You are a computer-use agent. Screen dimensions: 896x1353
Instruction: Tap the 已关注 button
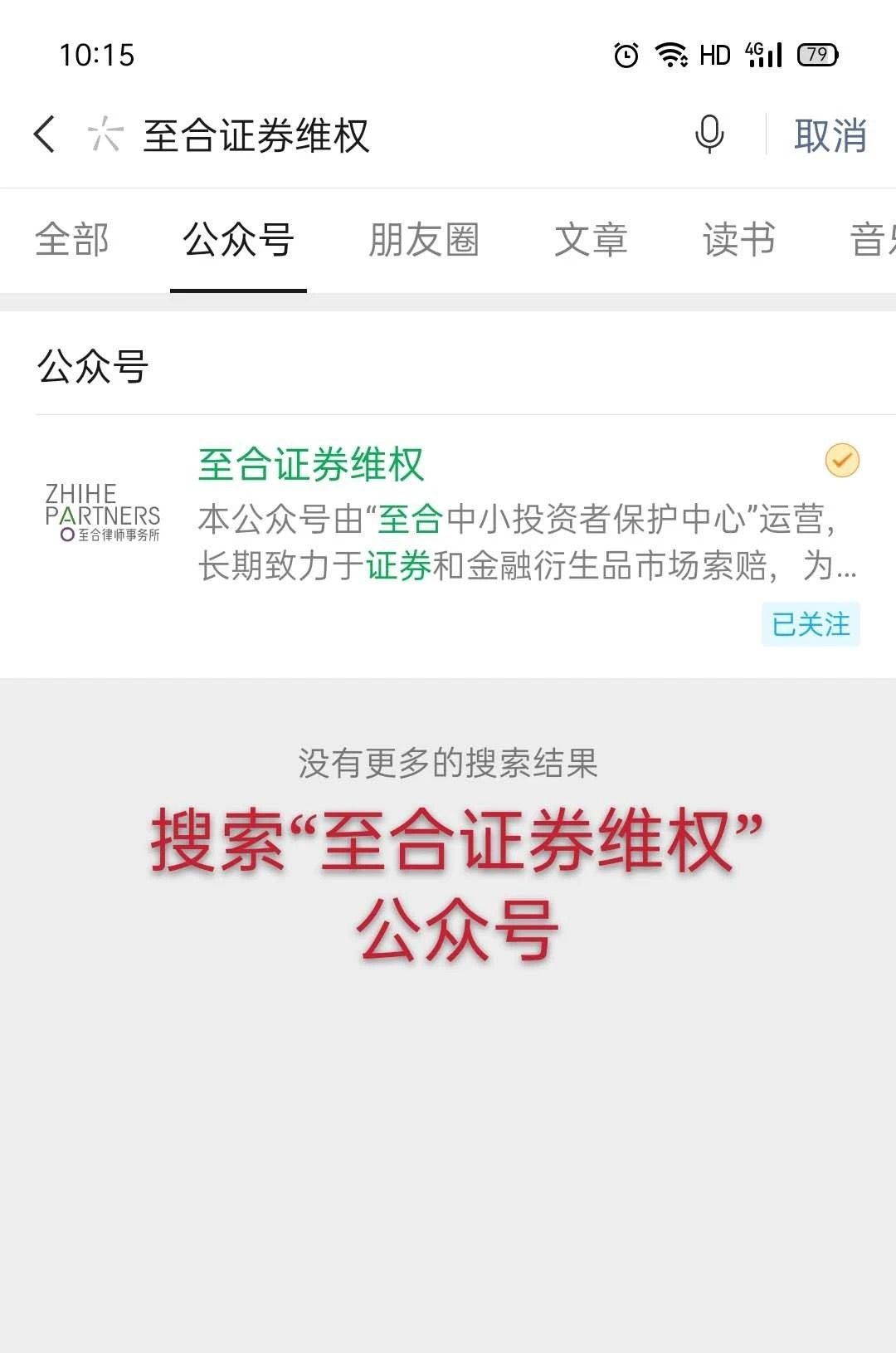point(811,624)
